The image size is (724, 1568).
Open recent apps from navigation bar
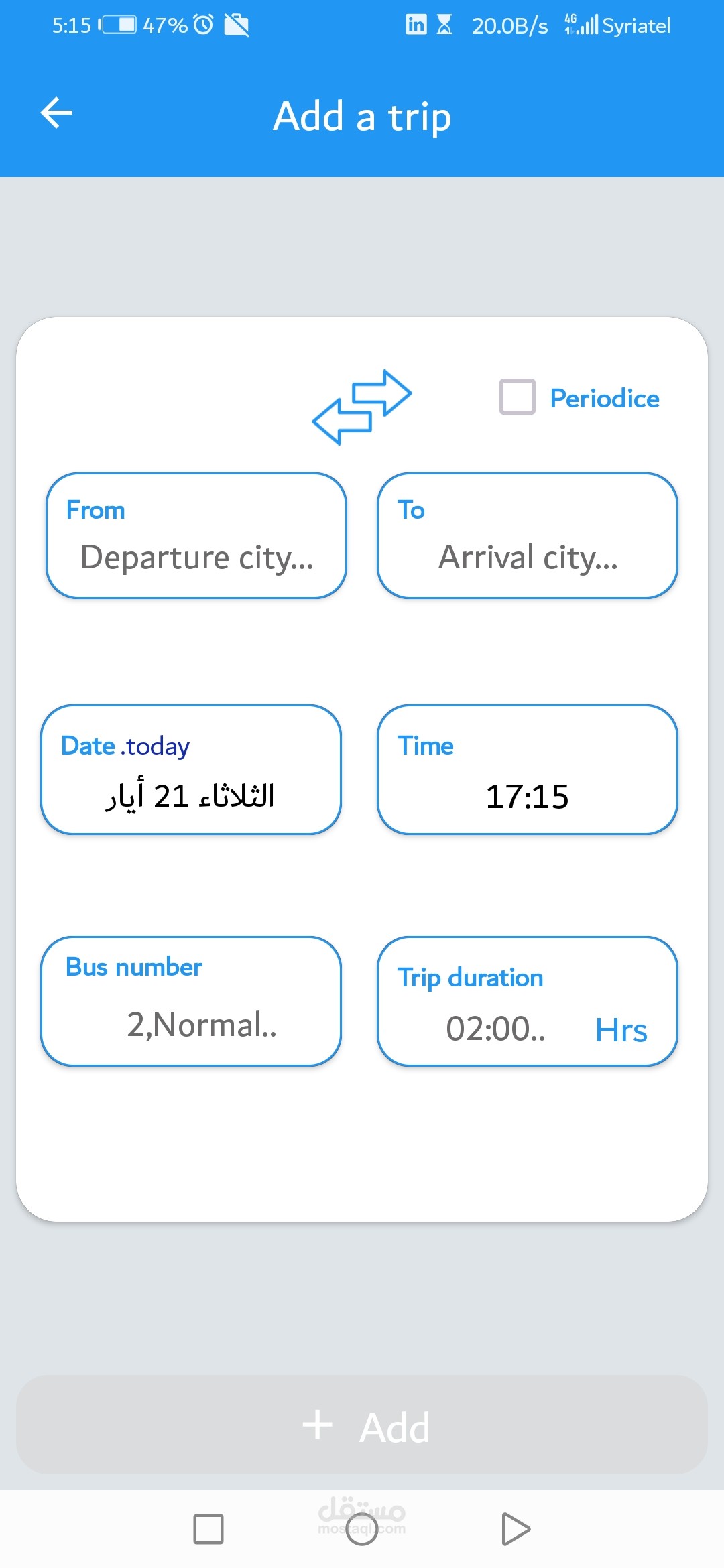point(208,1529)
